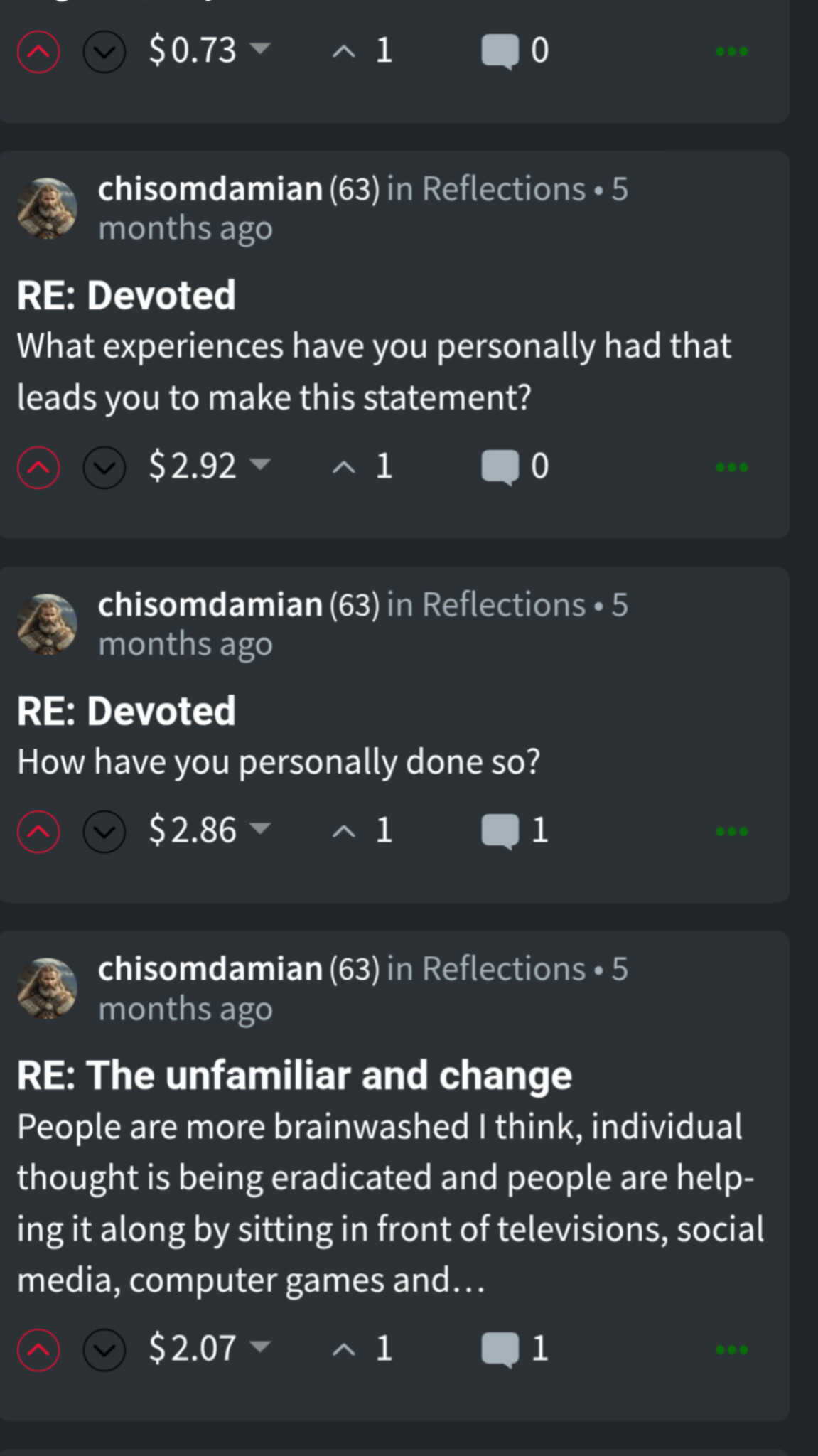Open overflow menu on $2.86 reply

point(731,831)
